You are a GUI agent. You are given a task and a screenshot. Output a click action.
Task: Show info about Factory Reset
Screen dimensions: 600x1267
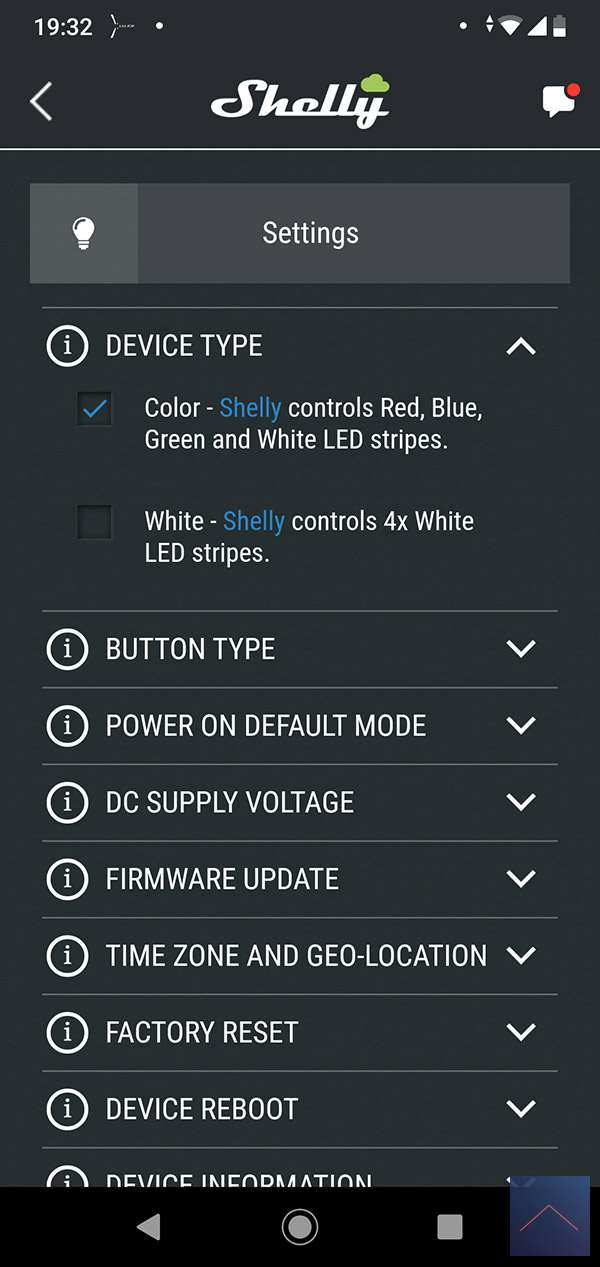(x=68, y=1032)
